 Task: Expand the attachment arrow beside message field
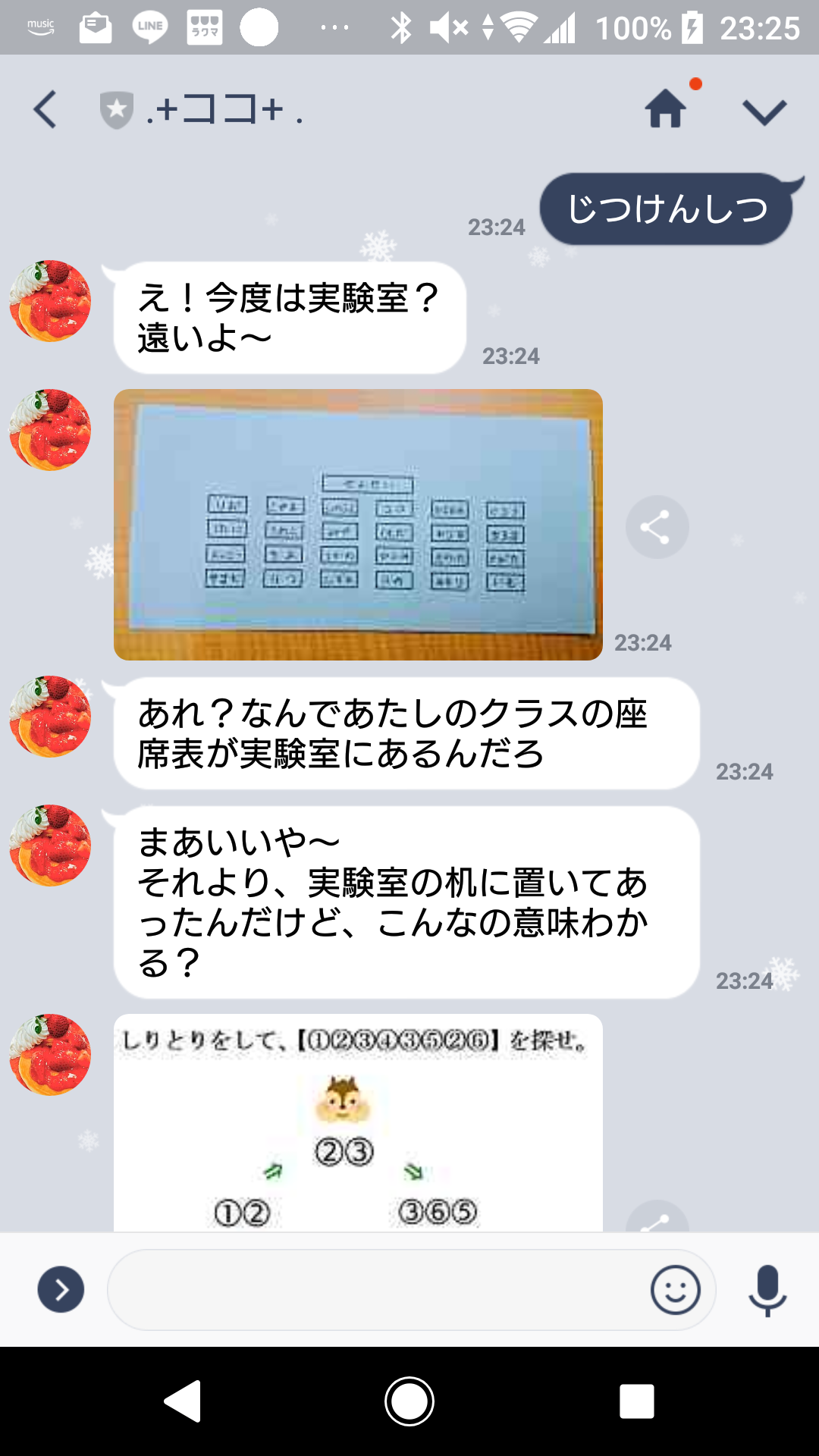coord(61,1289)
